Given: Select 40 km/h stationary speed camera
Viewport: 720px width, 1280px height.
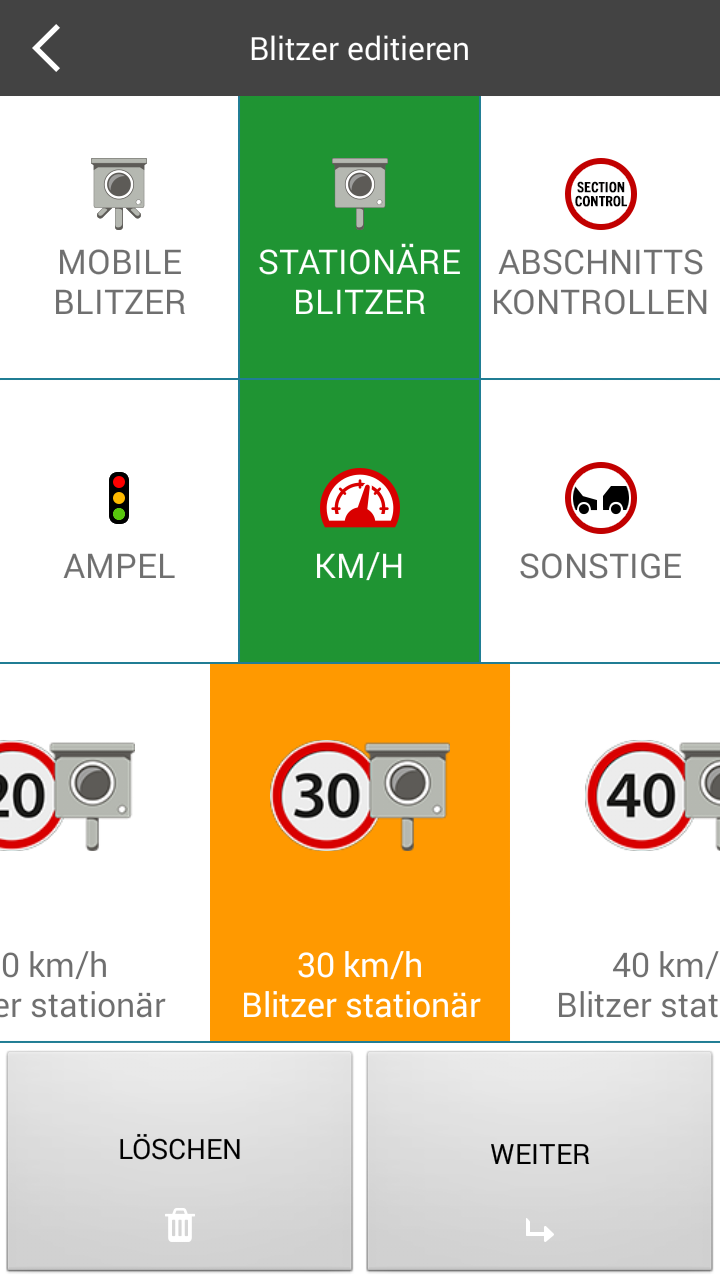Looking at the screenshot, I should [630, 852].
